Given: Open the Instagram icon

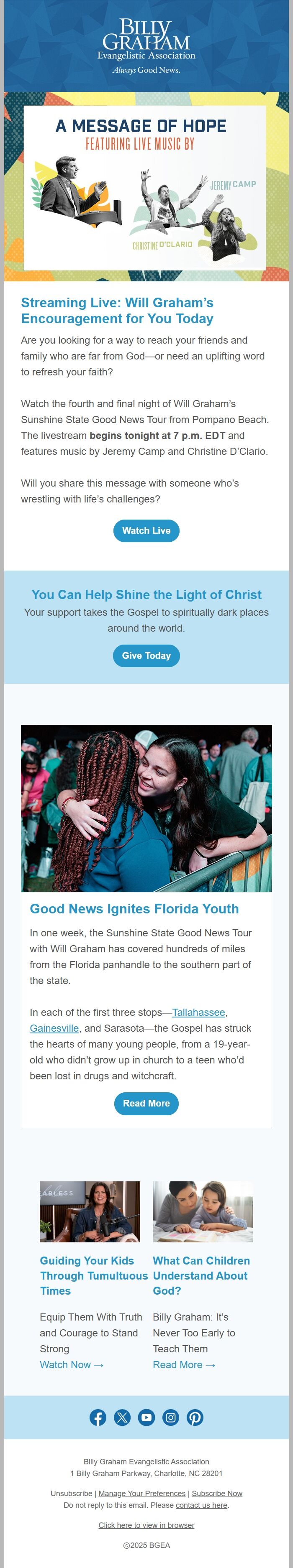Looking at the screenshot, I should [170, 1417].
